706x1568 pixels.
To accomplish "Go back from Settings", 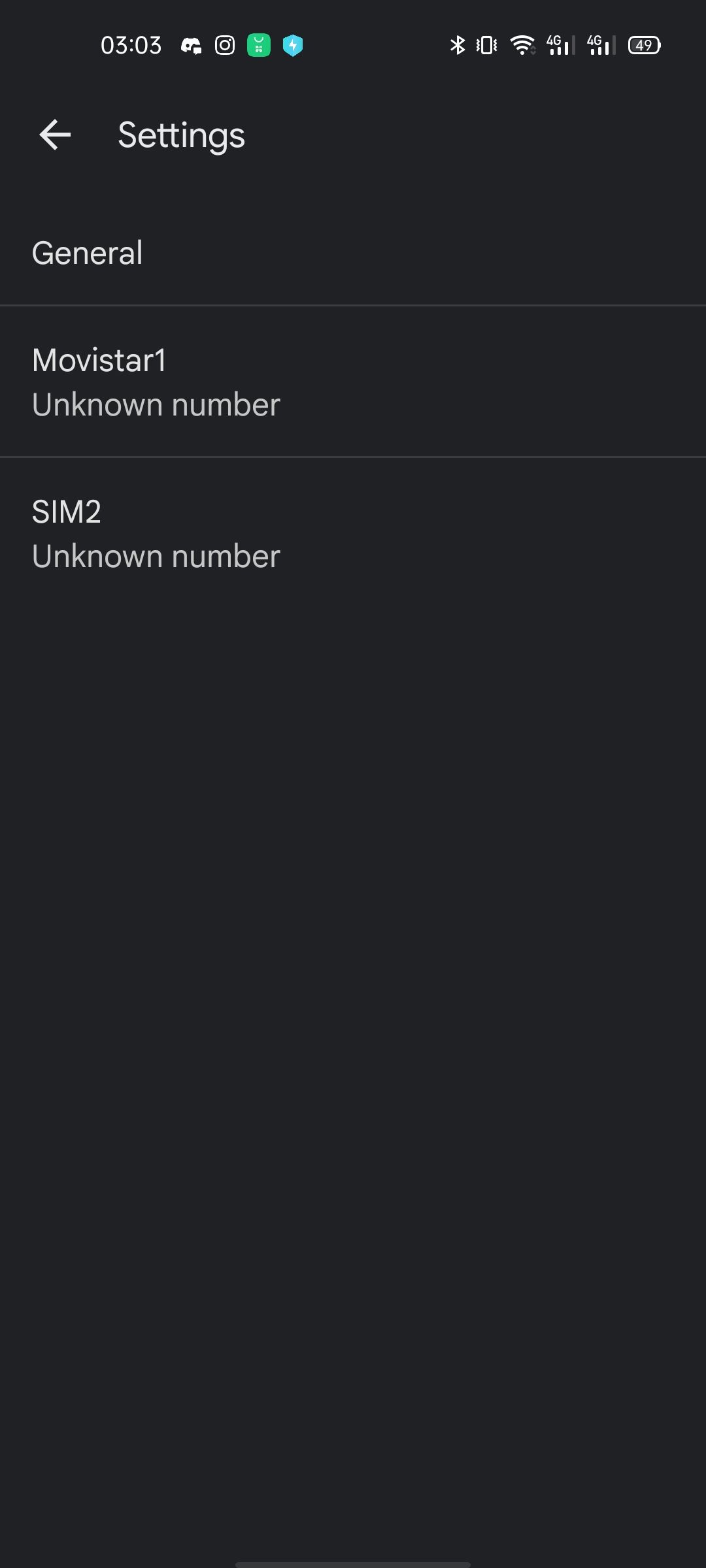I will pos(55,135).
